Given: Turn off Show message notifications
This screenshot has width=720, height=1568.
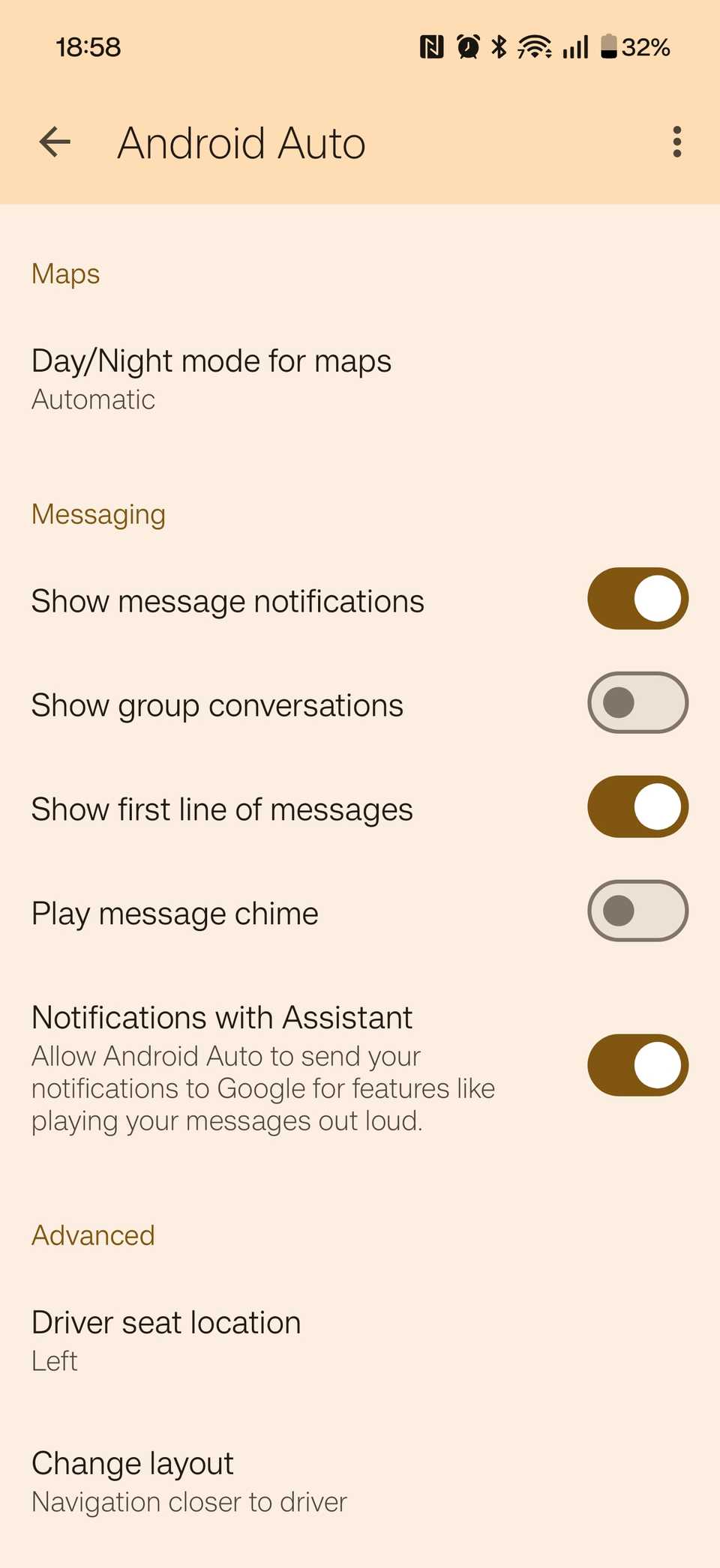Looking at the screenshot, I should 637,599.
